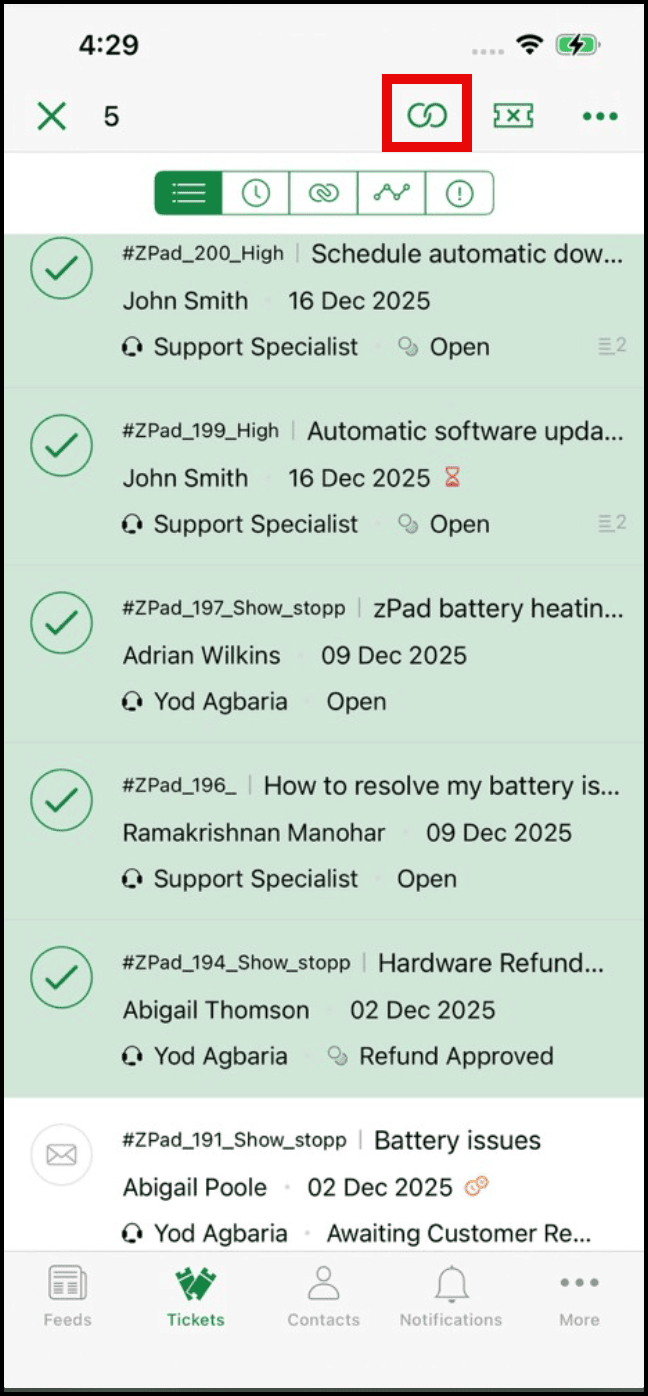This screenshot has height=1396, width=648.
Task: Merge the selected tickets
Action: click(427, 116)
